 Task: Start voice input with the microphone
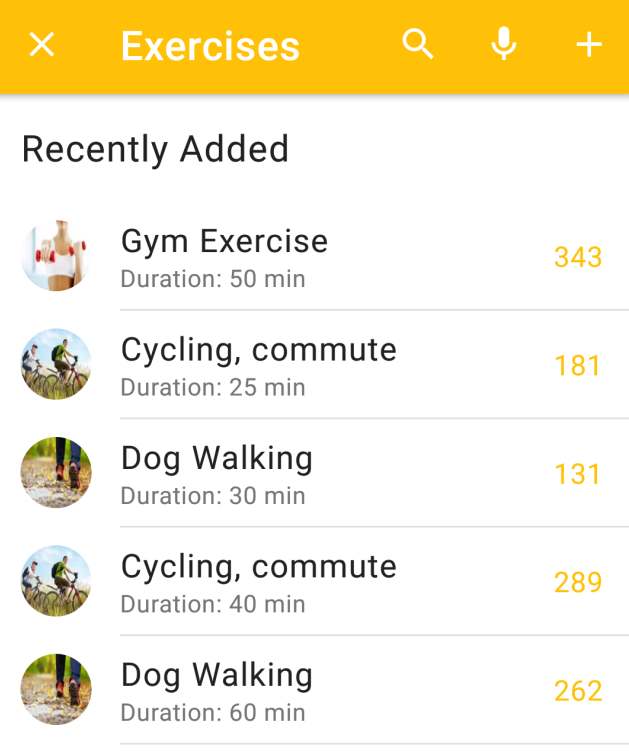[504, 45]
